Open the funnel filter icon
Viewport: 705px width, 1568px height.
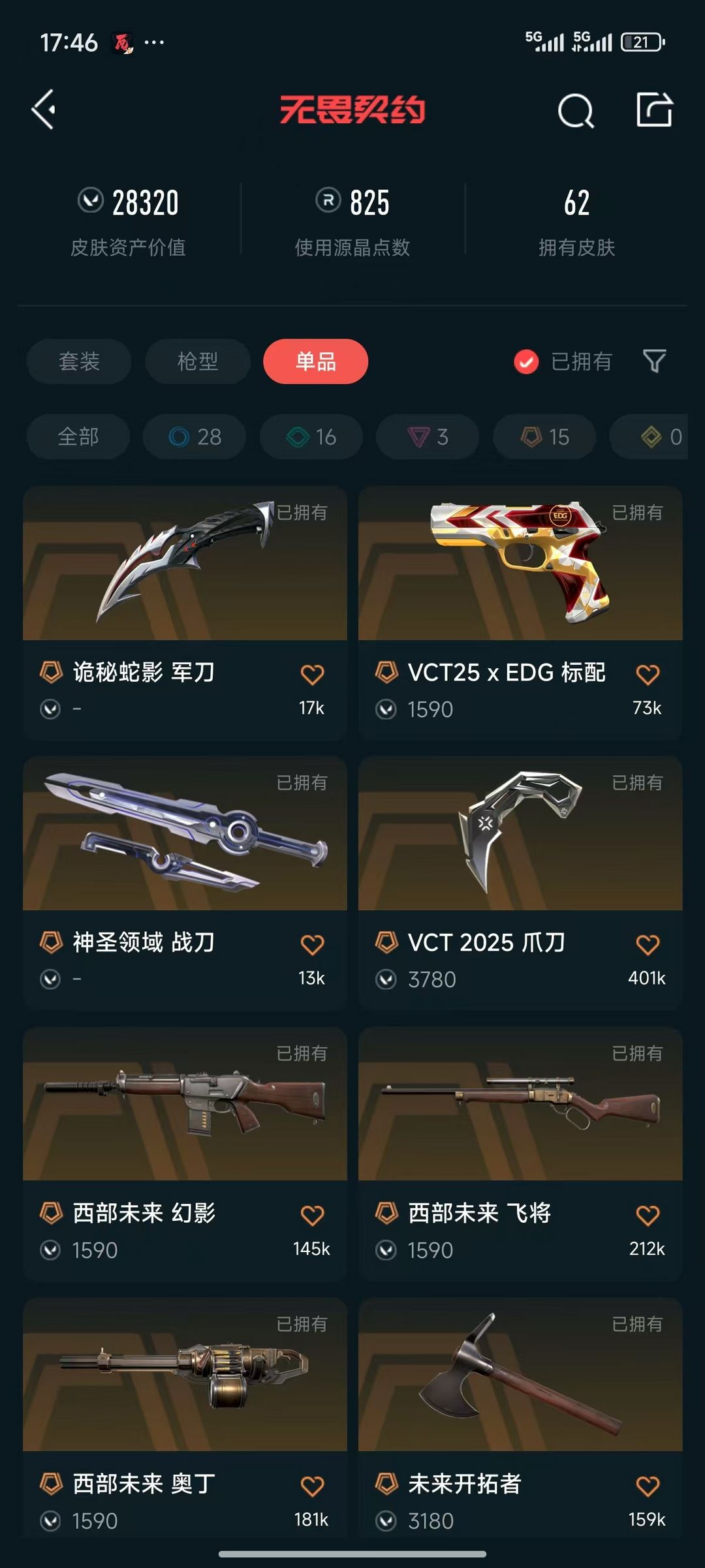654,361
